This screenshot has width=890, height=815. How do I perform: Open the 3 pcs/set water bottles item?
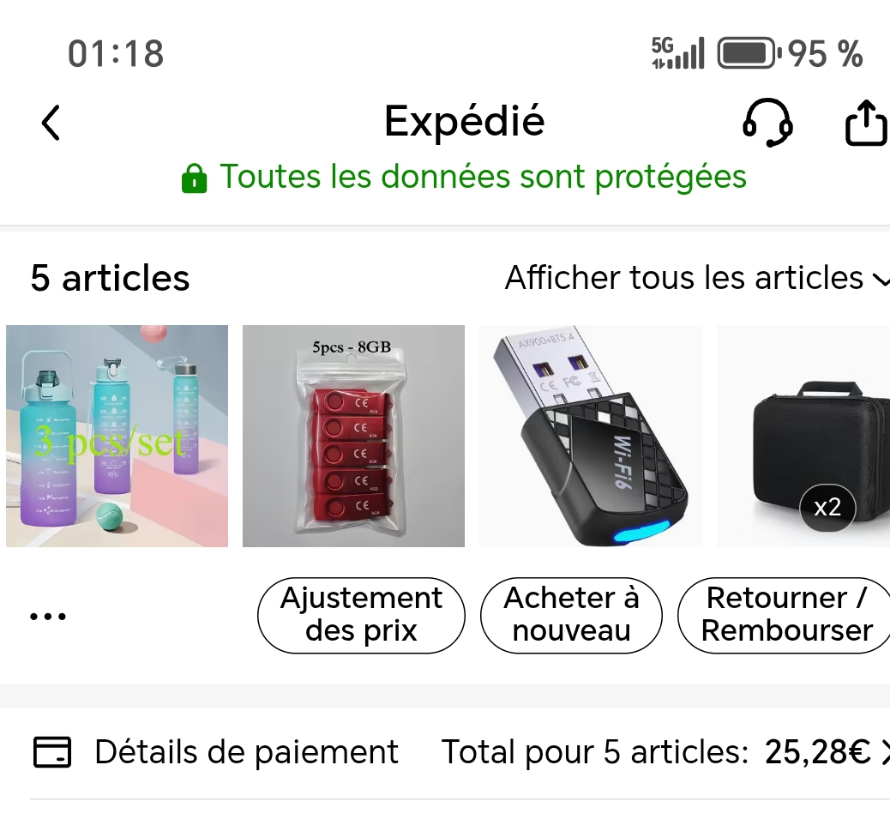pyautogui.click(x=117, y=436)
